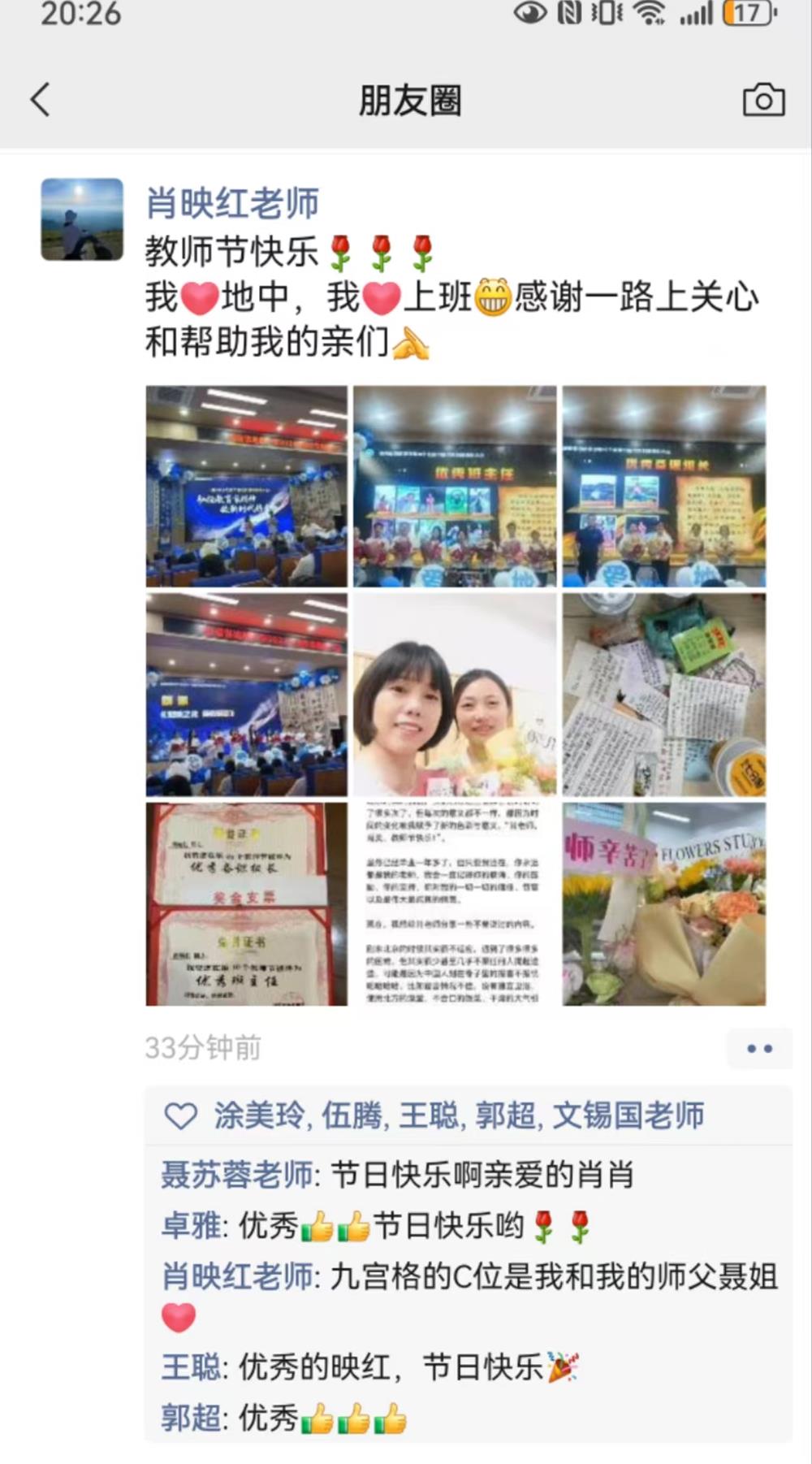Reply to 王聪's comment

(x=390, y=1367)
